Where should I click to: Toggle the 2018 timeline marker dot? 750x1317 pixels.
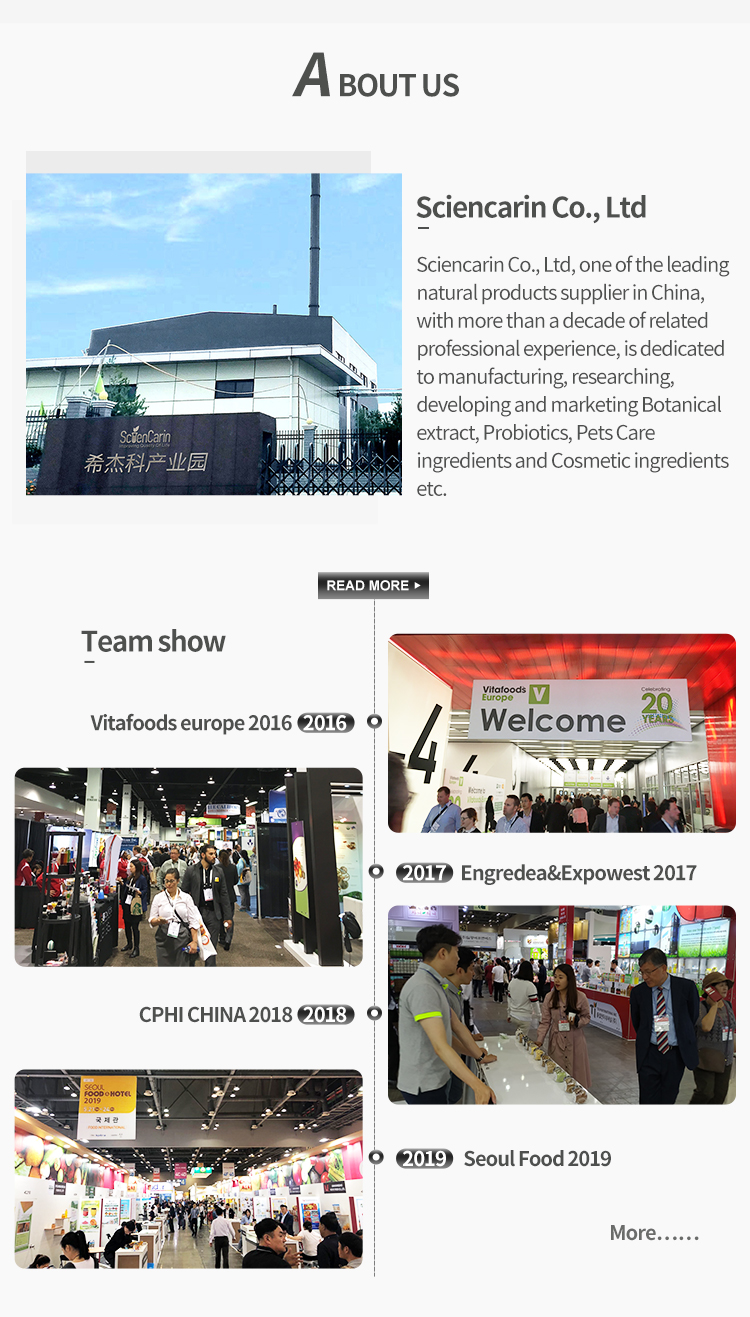(x=375, y=1014)
